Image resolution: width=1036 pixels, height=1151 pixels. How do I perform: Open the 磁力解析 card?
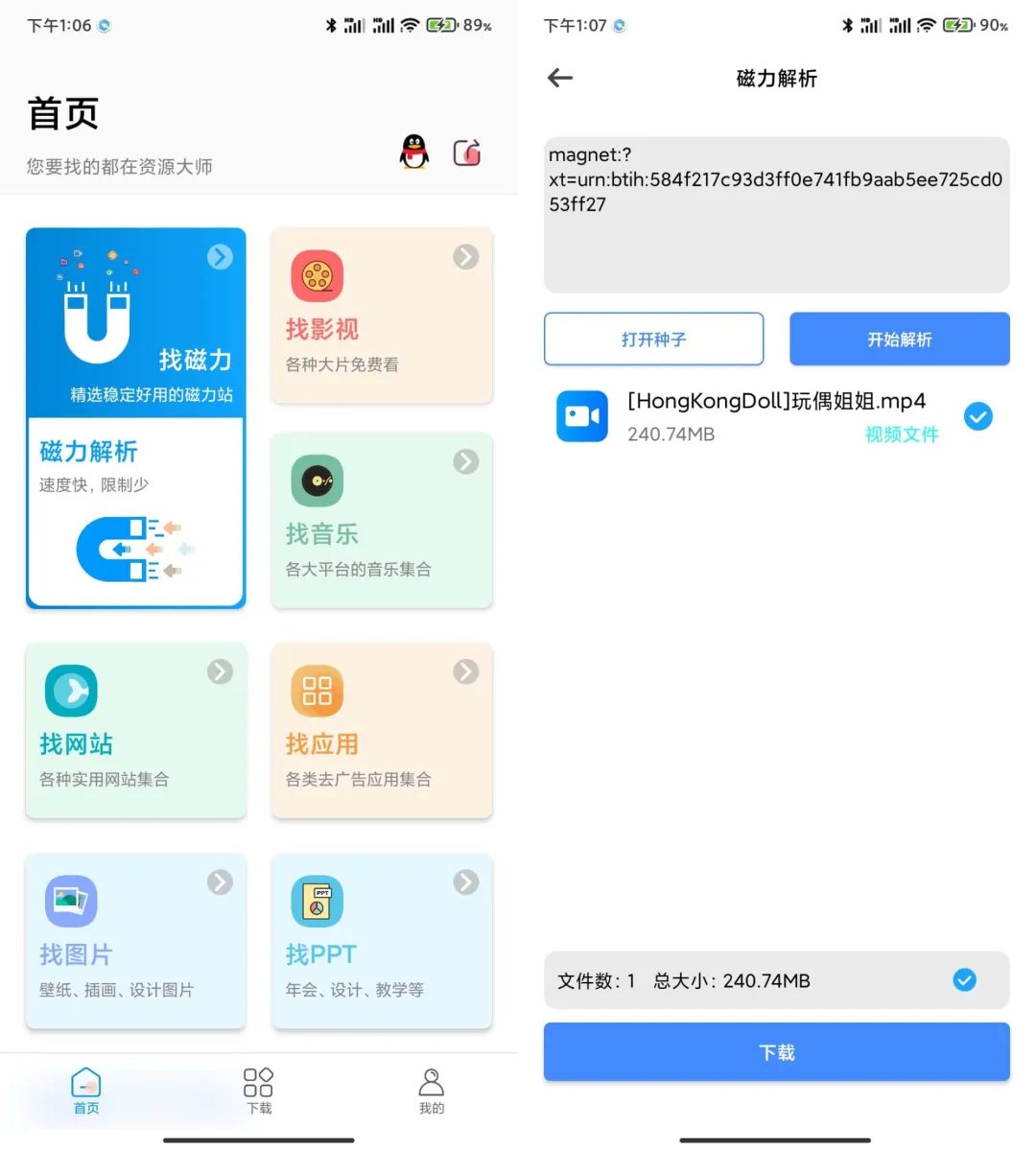pyautogui.click(x=136, y=511)
